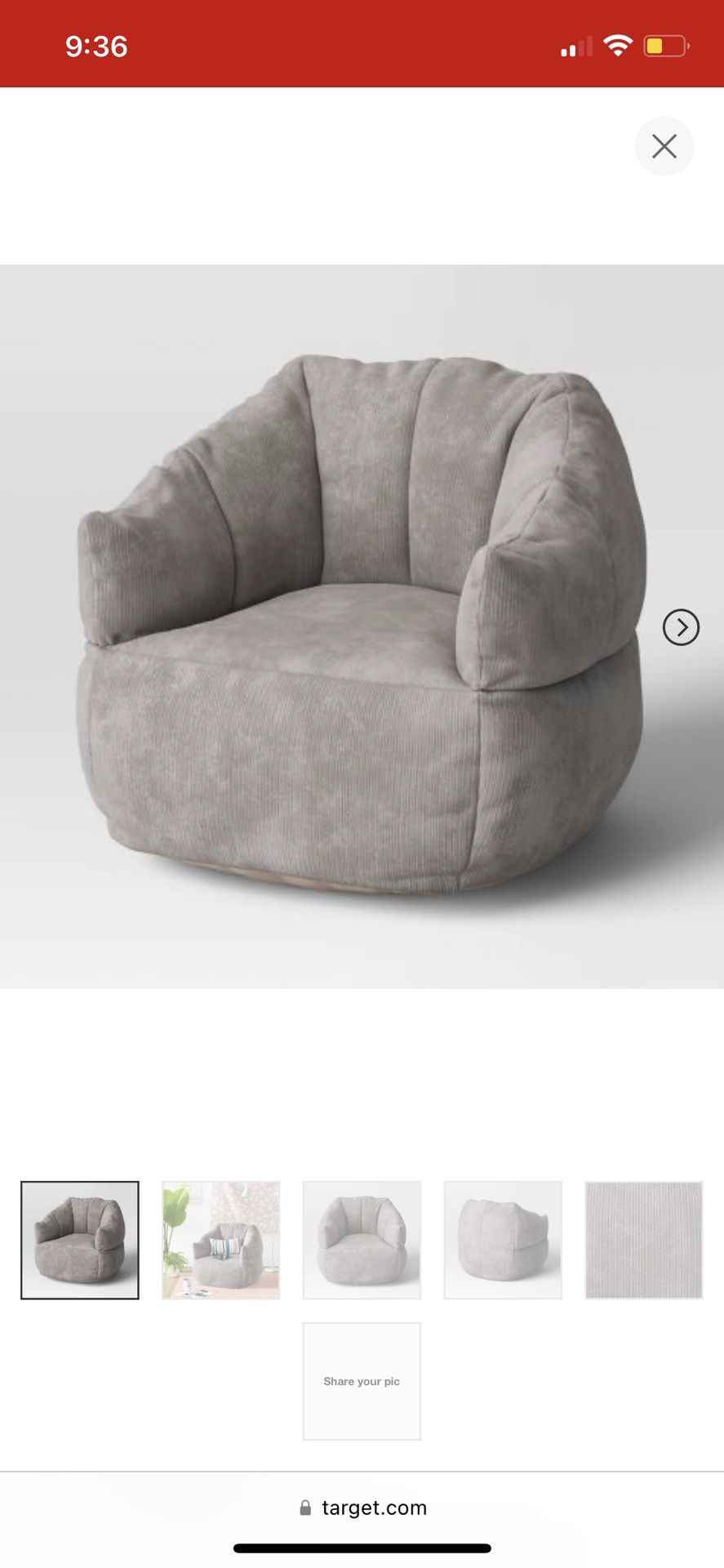Open the fabric texture close-up thumbnail
Viewport: 724px width, 1568px height.
click(644, 1240)
